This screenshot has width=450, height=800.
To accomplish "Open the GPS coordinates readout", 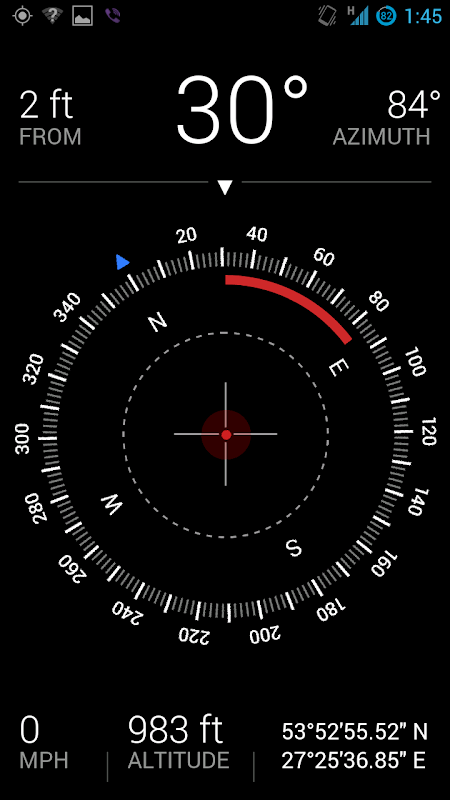I will (x=354, y=746).
